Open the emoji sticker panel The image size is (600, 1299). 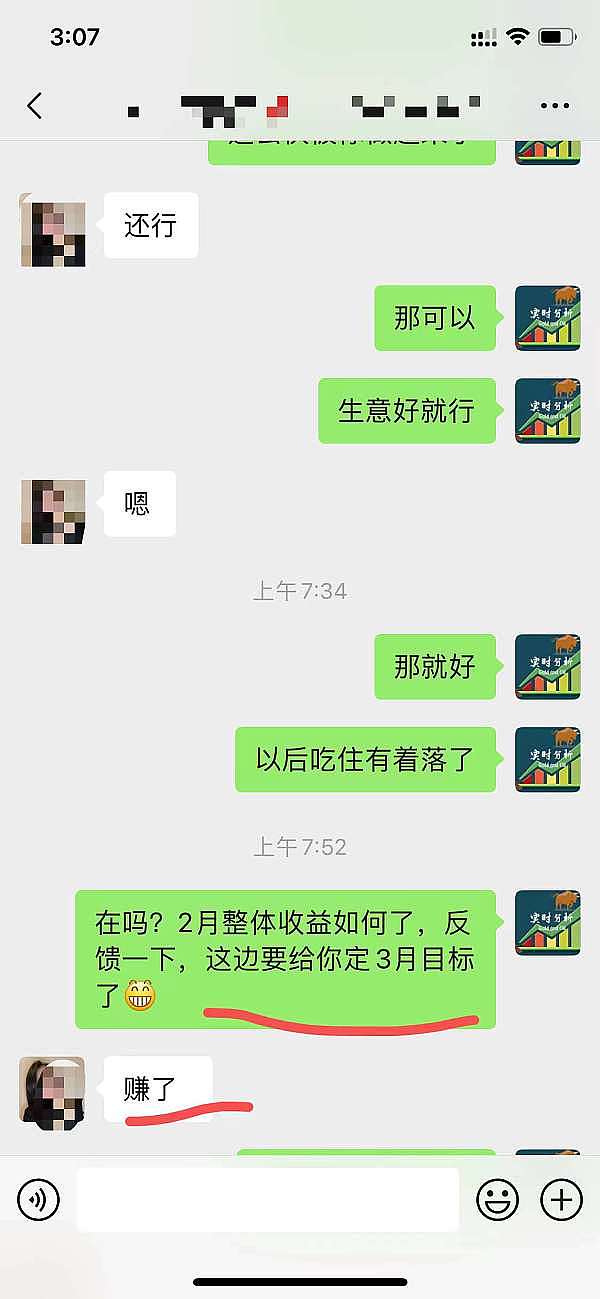pyautogui.click(x=497, y=1199)
